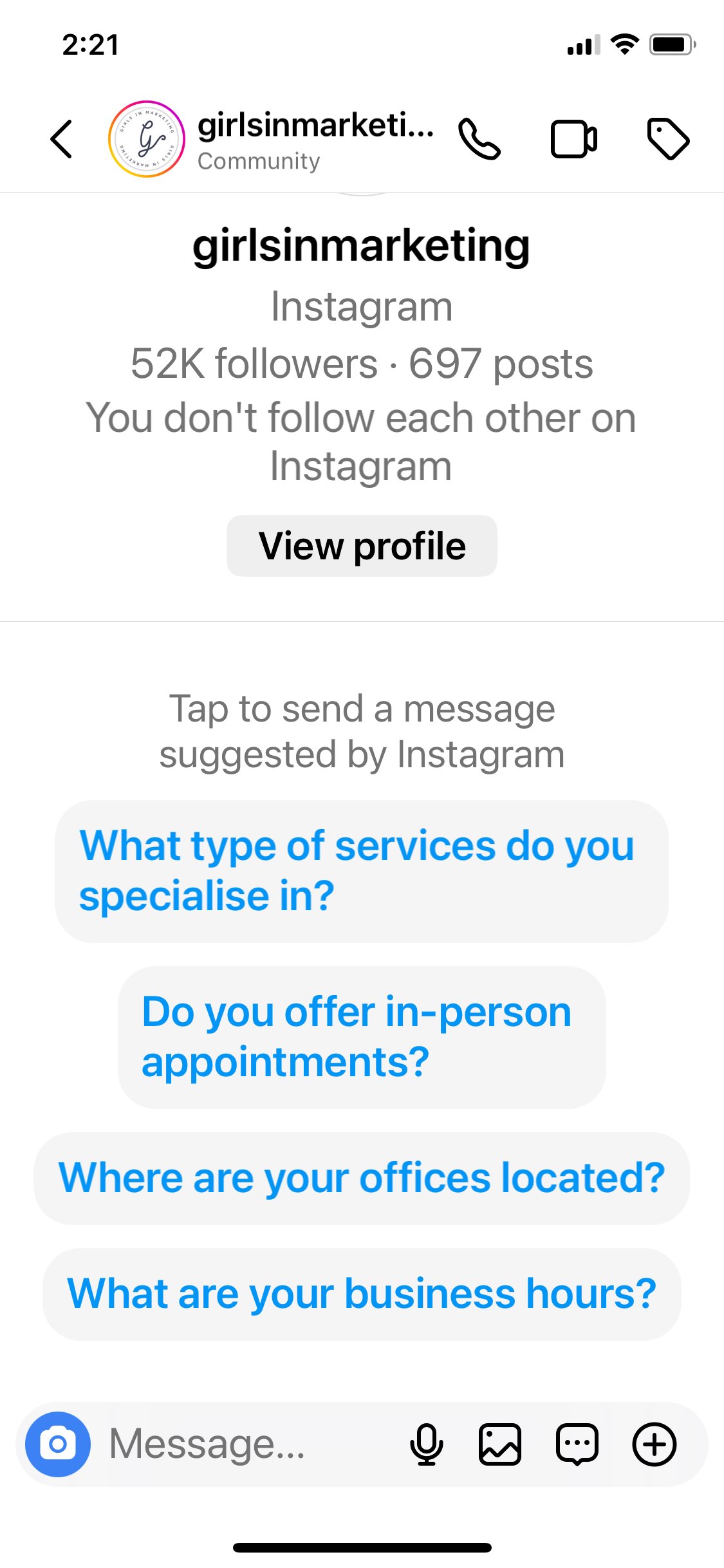Focus the Message text field
The width and height of the screenshot is (724, 1568).
245,1444
